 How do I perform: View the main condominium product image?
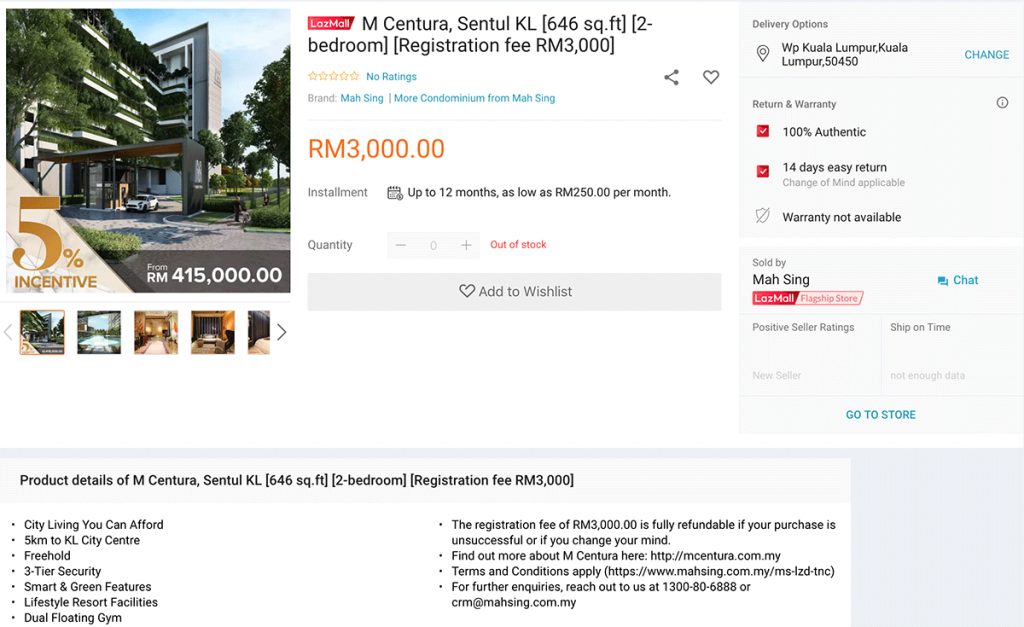148,151
